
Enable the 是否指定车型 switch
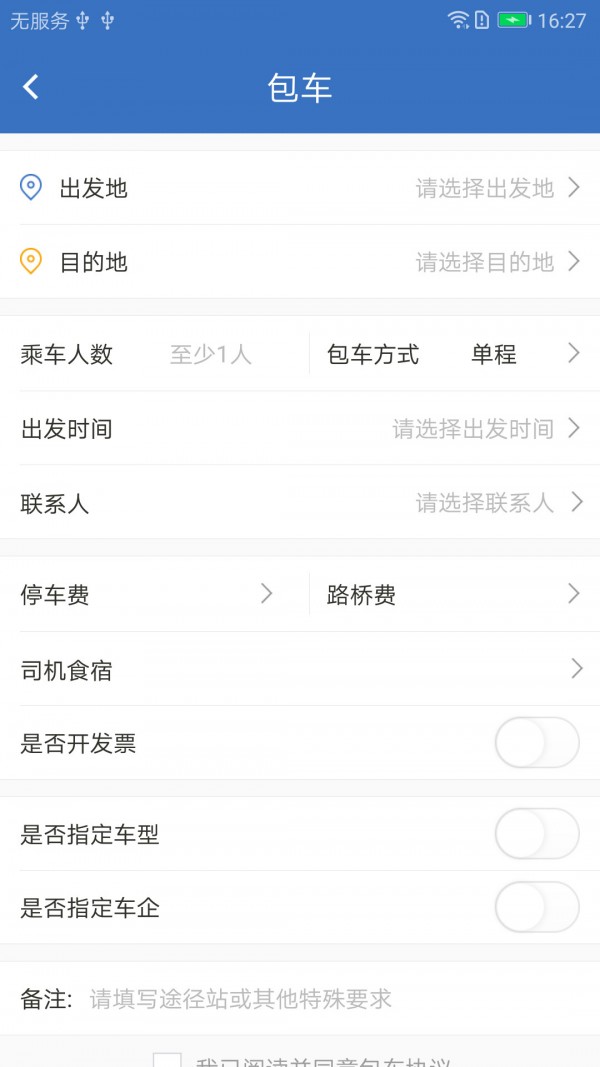pos(537,834)
